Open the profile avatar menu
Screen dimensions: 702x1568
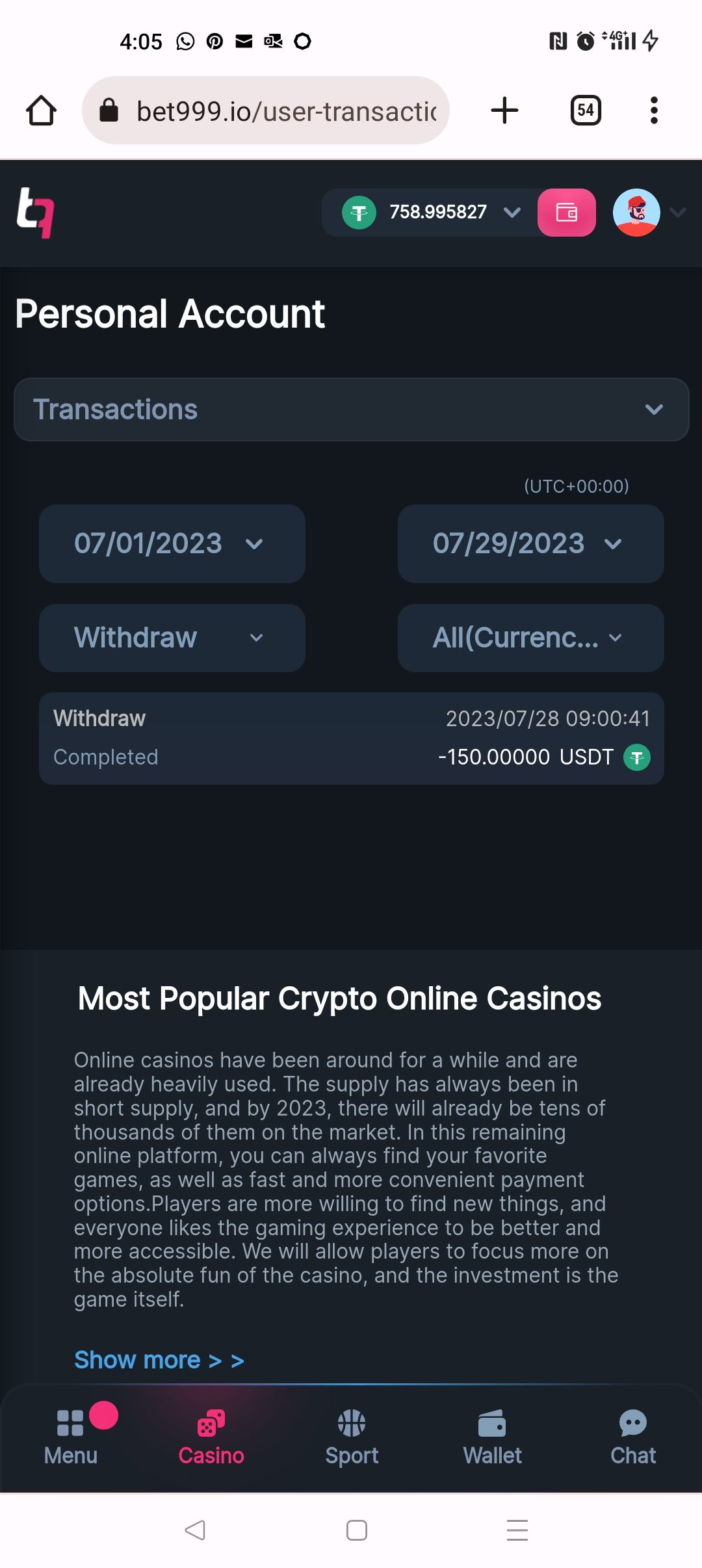click(637, 213)
